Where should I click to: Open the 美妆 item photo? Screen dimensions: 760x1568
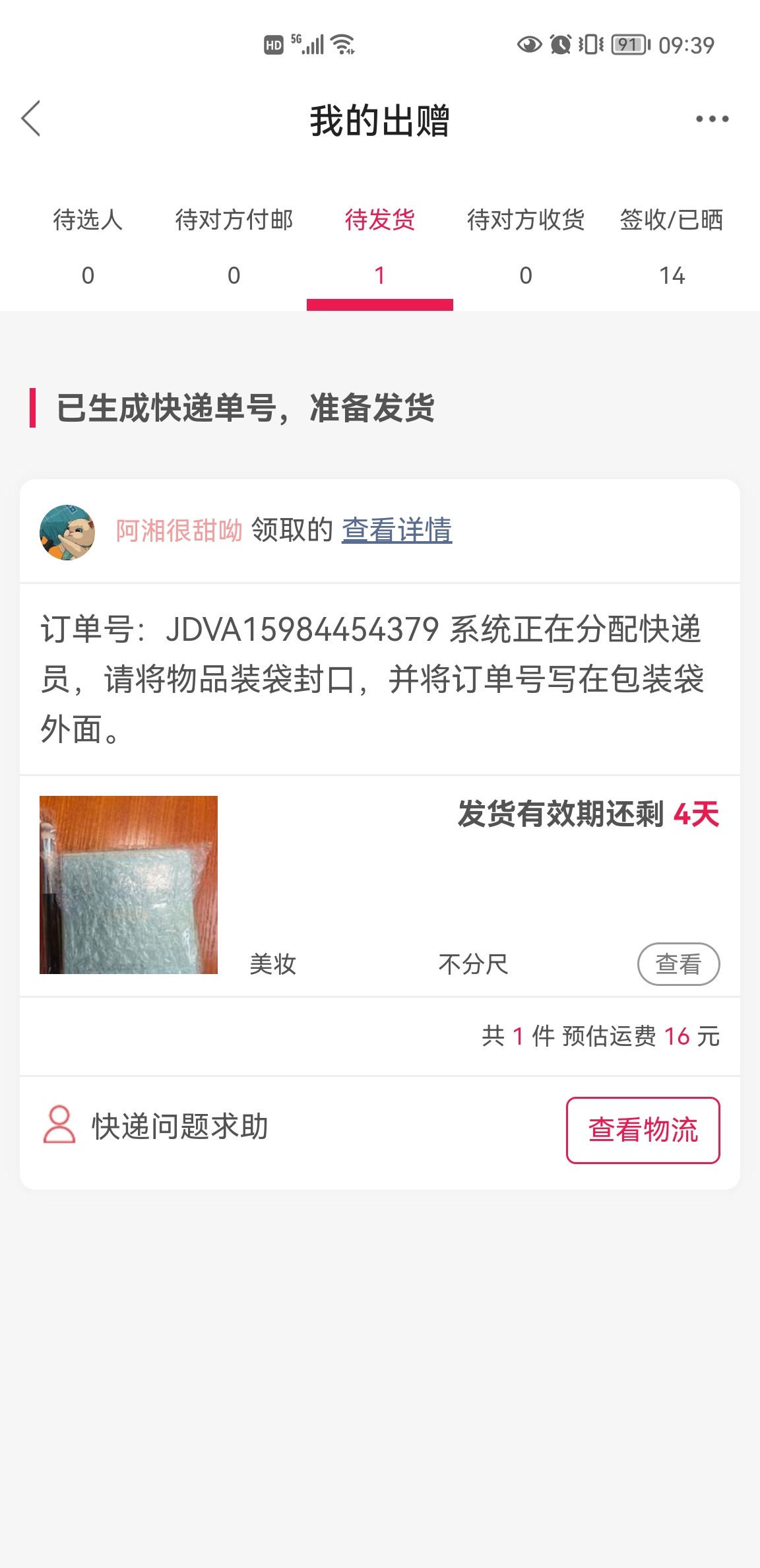[129, 884]
